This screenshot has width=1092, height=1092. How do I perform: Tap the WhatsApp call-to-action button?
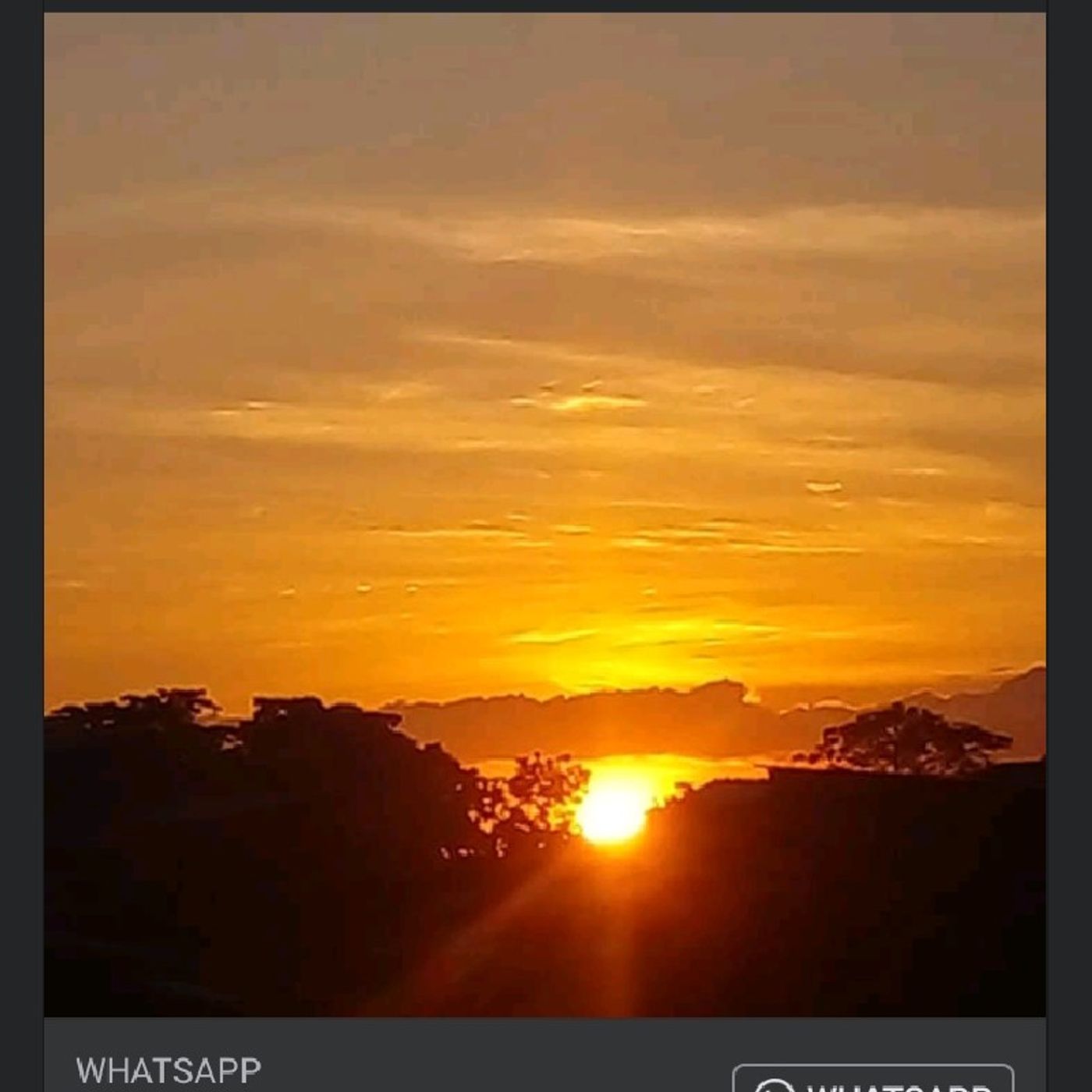point(873,1081)
